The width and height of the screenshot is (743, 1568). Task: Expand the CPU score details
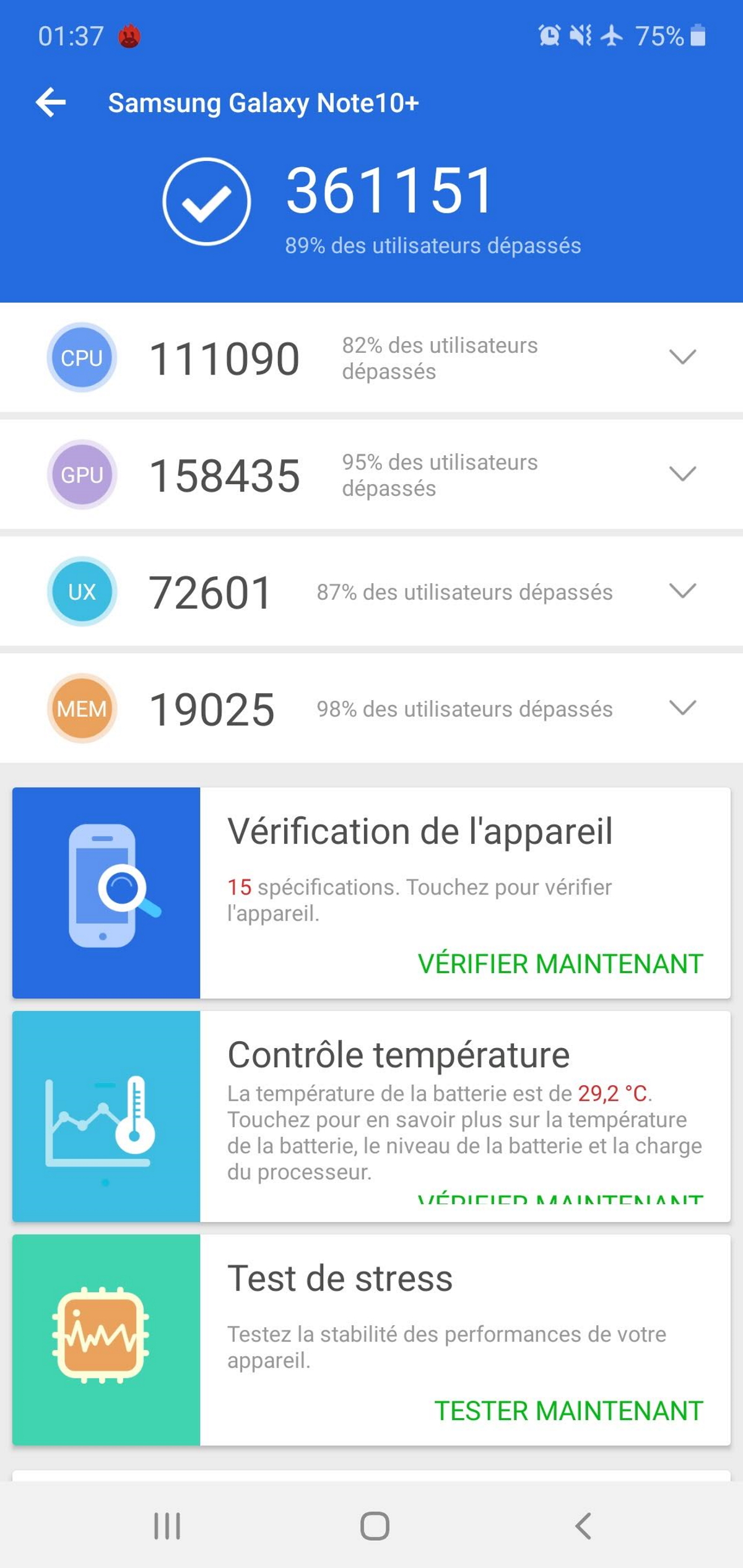[682, 357]
